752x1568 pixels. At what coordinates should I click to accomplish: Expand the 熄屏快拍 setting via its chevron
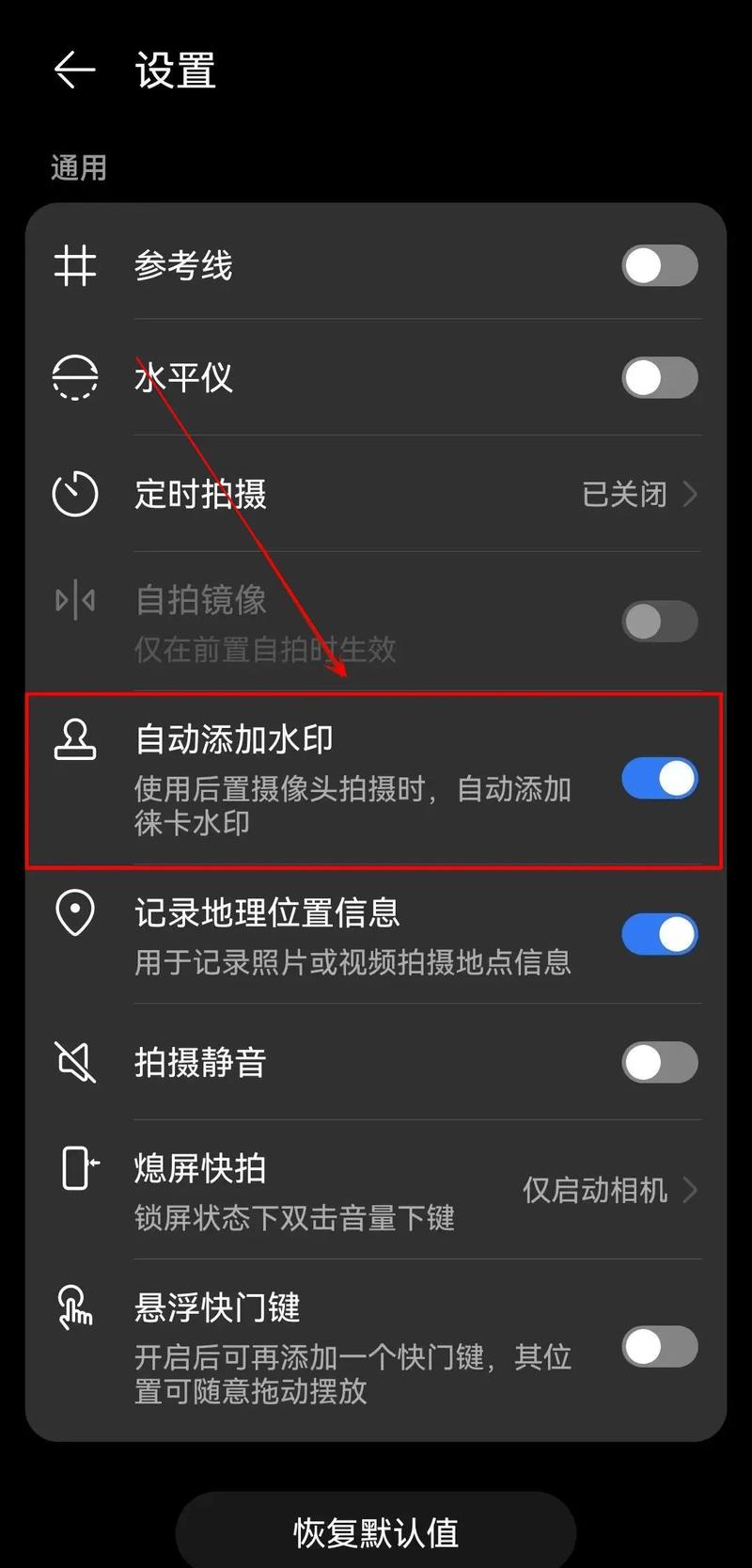click(691, 1191)
